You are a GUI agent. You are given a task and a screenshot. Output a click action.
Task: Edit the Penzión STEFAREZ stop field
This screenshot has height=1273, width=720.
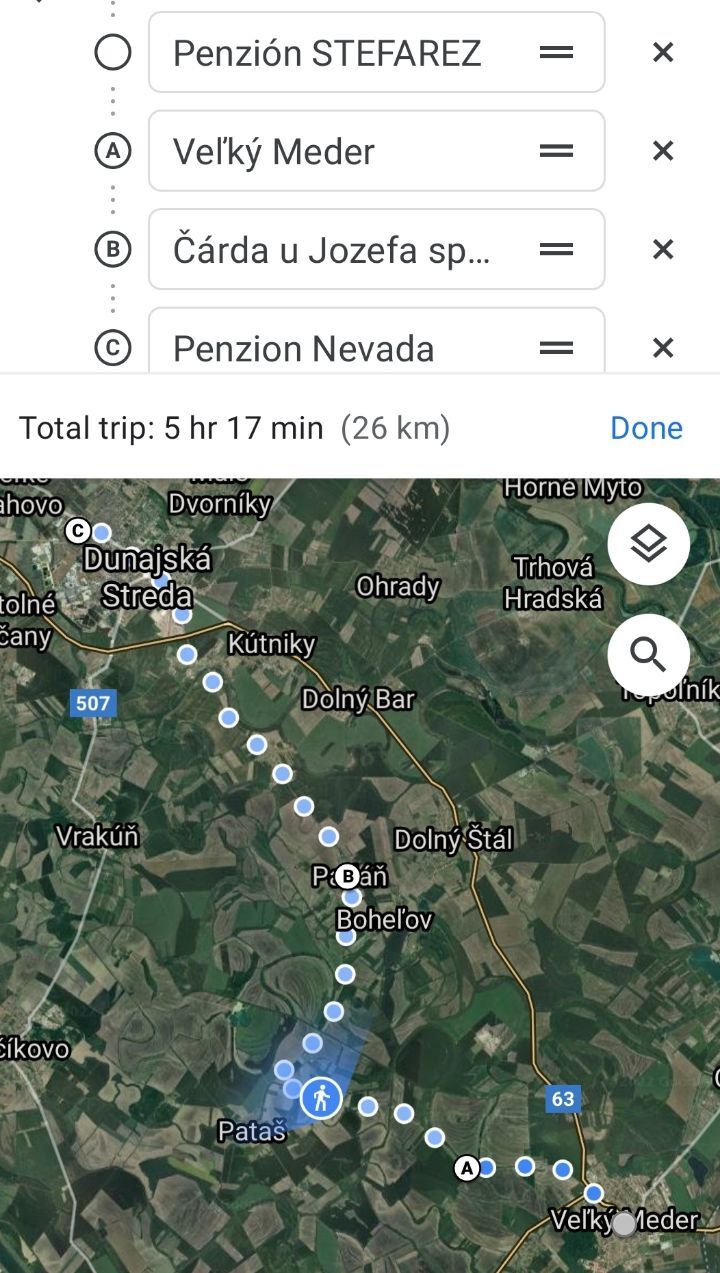340,53
